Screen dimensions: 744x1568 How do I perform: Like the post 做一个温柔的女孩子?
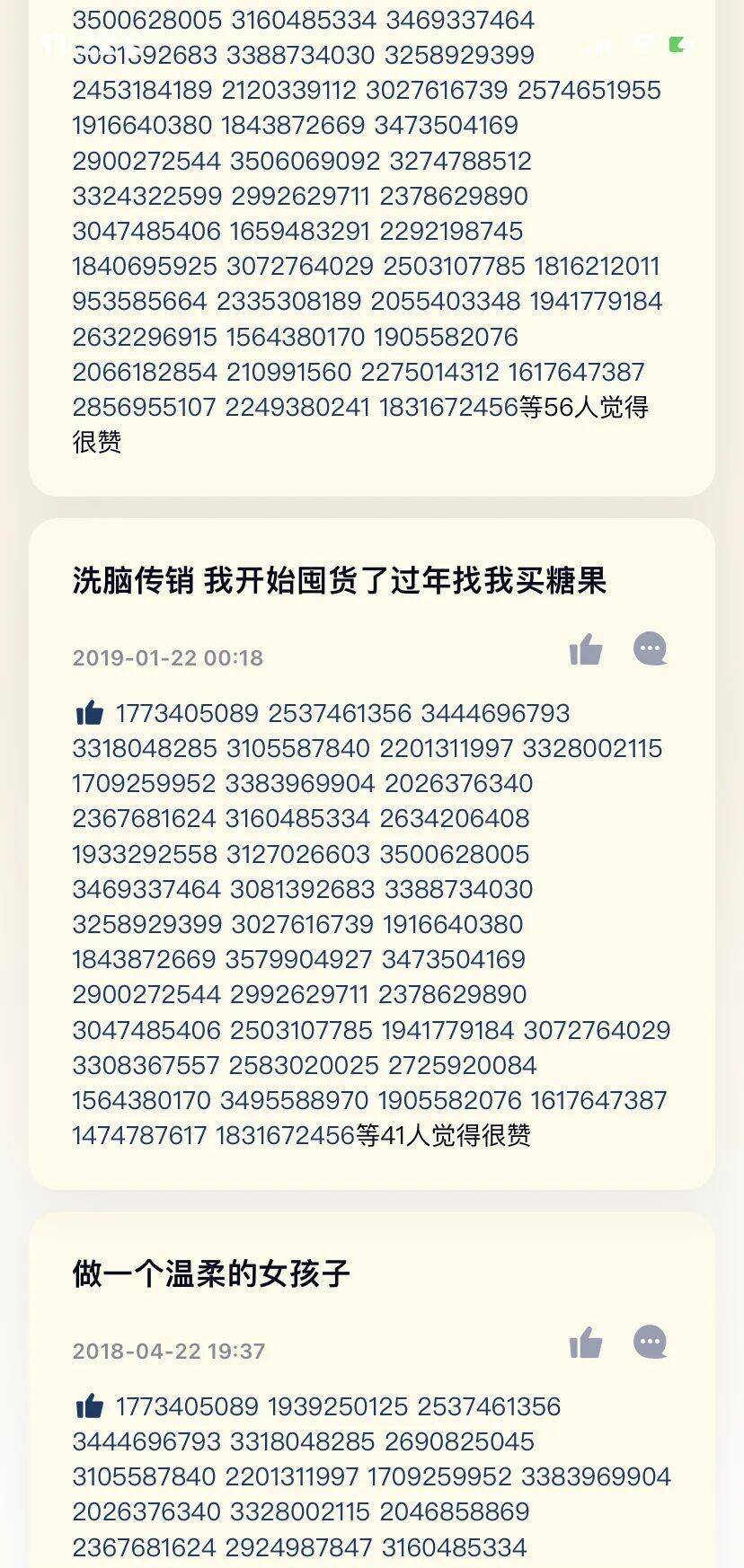(x=586, y=1343)
